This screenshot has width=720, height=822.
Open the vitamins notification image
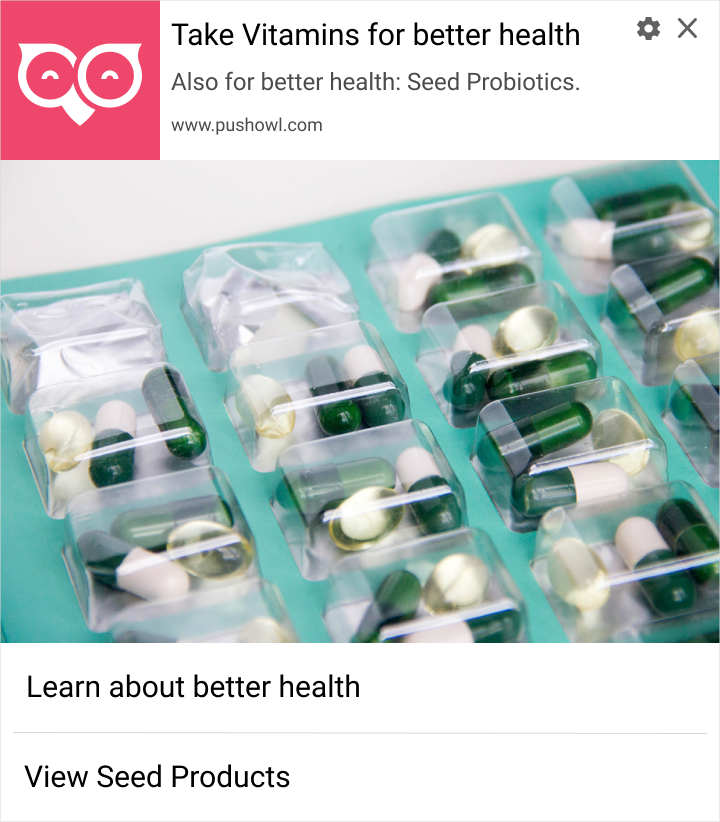click(x=360, y=400)
